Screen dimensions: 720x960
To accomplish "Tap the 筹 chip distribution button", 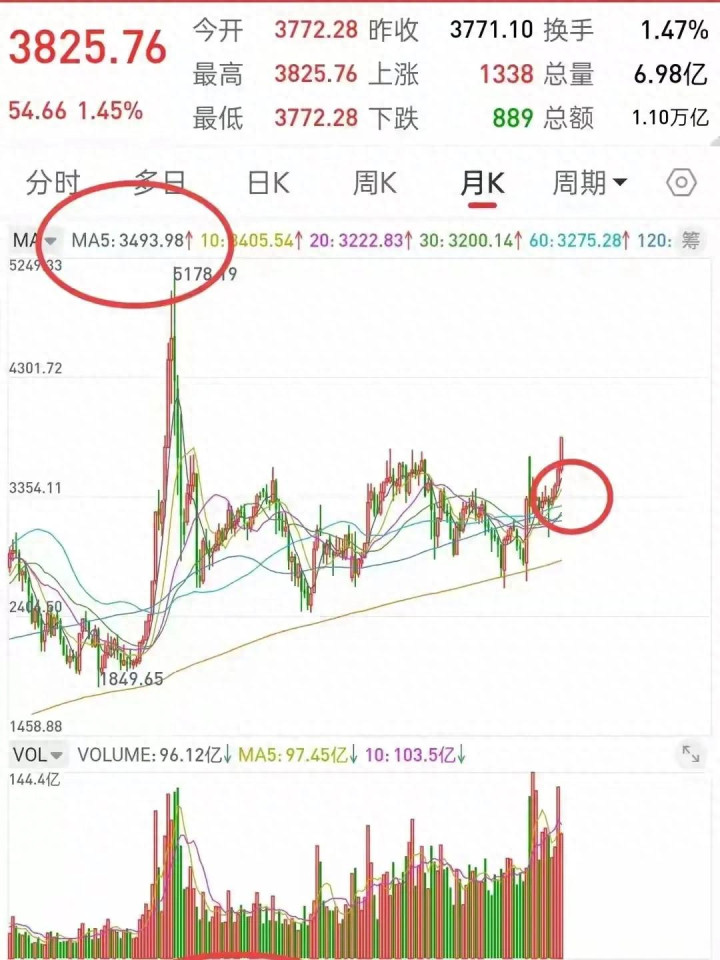I will (691, 240).
